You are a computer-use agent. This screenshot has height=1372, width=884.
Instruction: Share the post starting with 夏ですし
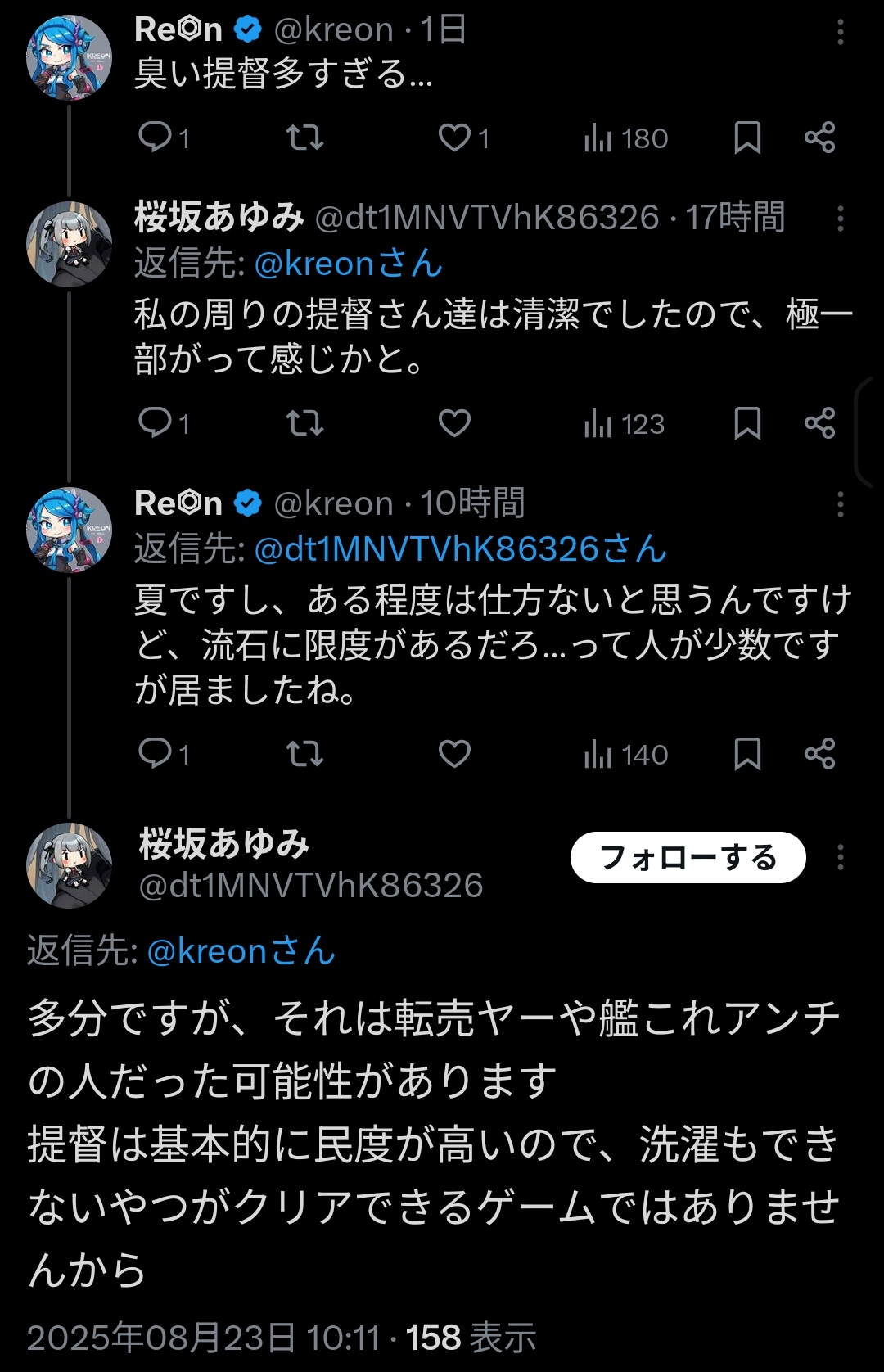[x=819, y=754]
